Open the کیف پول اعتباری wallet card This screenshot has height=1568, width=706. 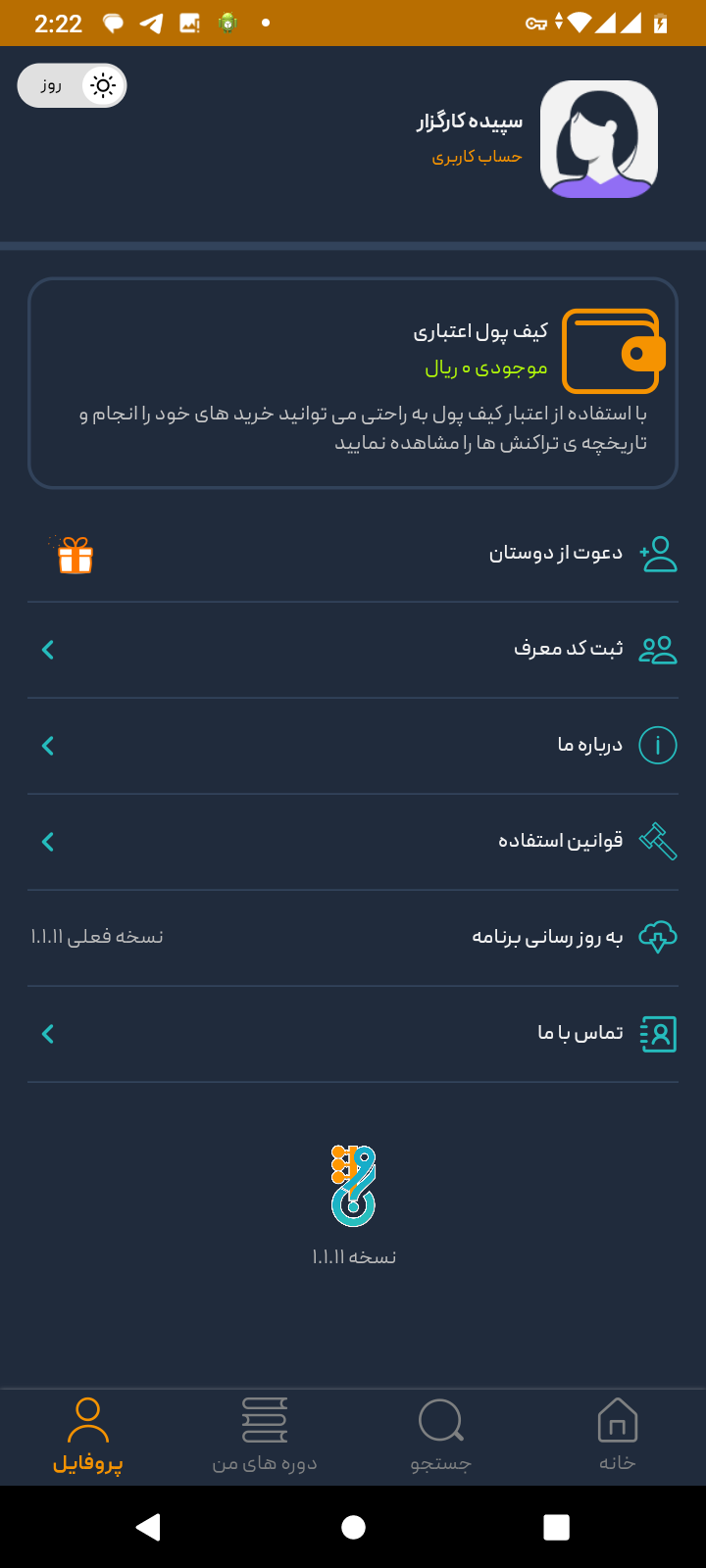[353, 382]
